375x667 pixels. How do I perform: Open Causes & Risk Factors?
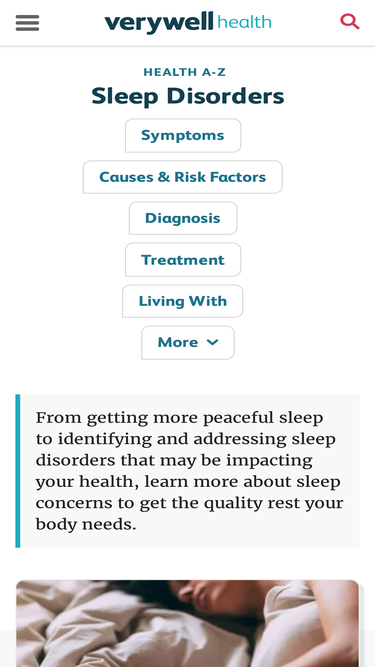point(182,177)
